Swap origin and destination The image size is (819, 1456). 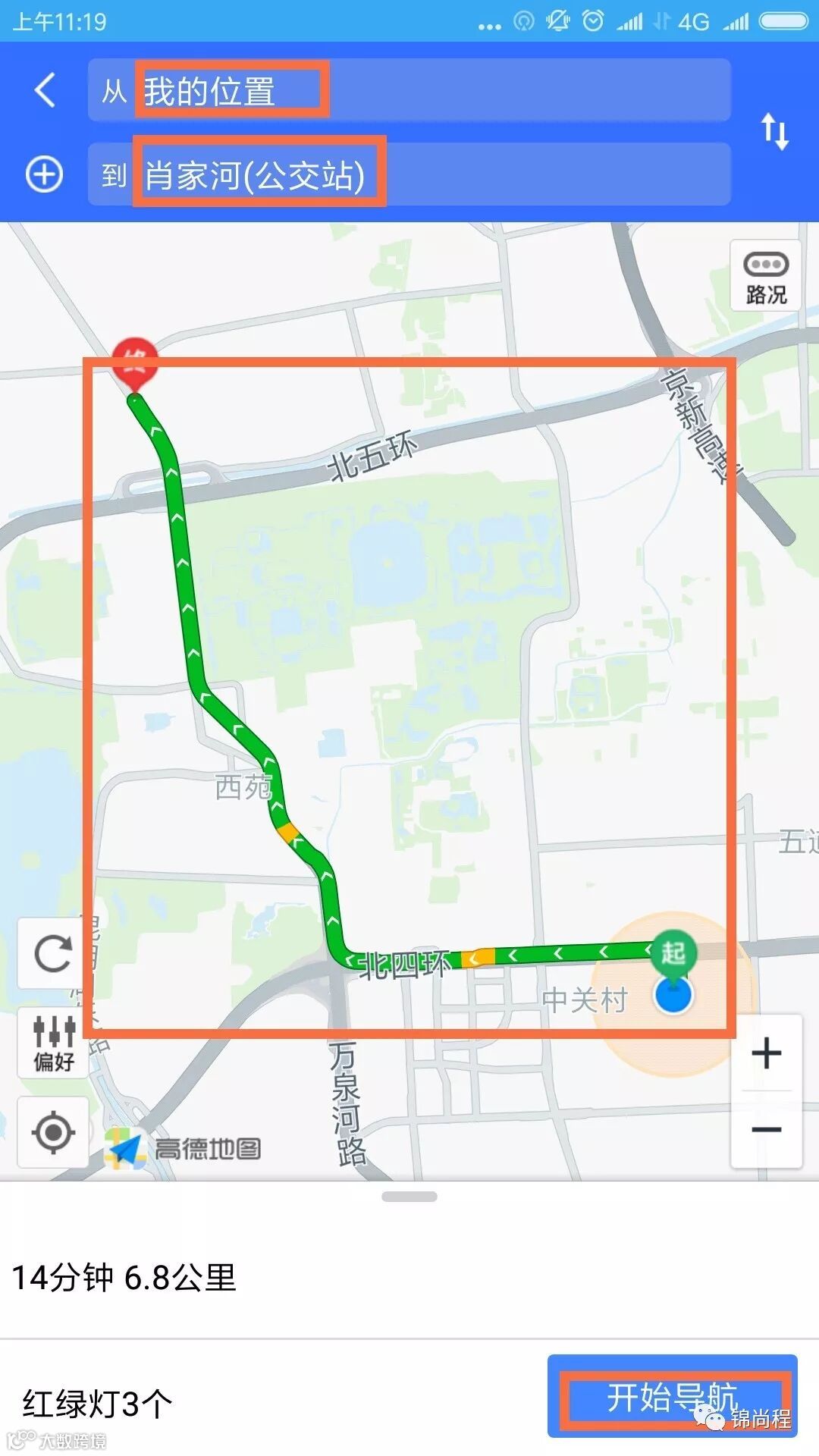[x=774, y=131]
